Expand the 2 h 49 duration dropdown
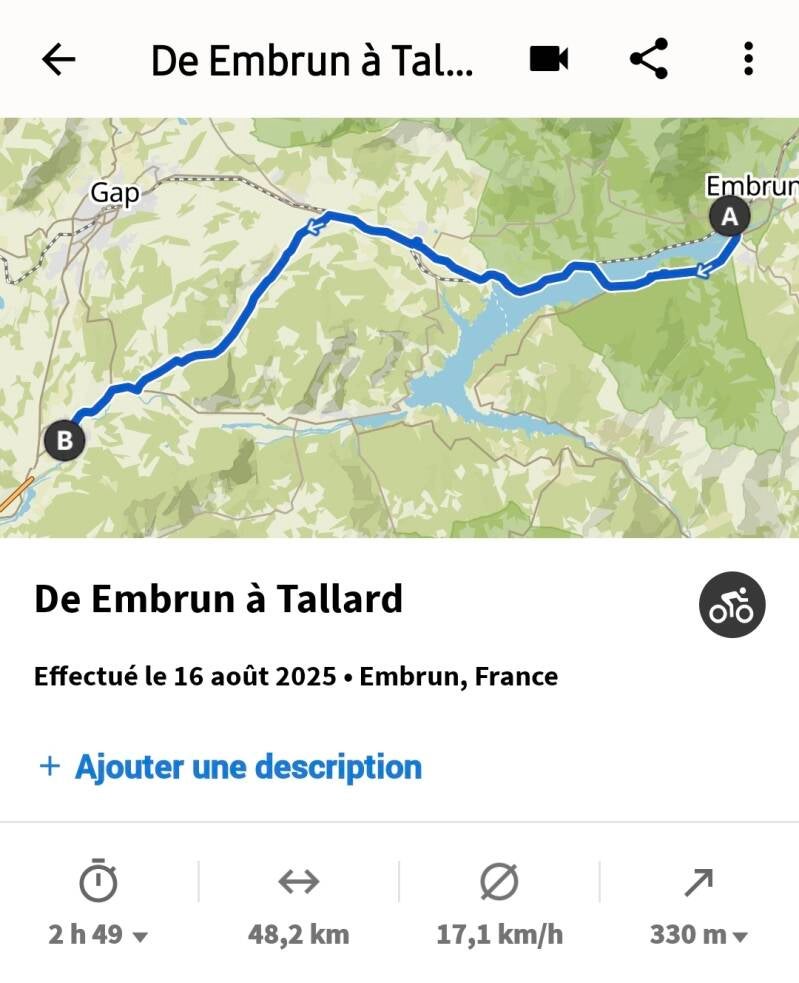This screenshot has width=799, height=983. [99, 934]
